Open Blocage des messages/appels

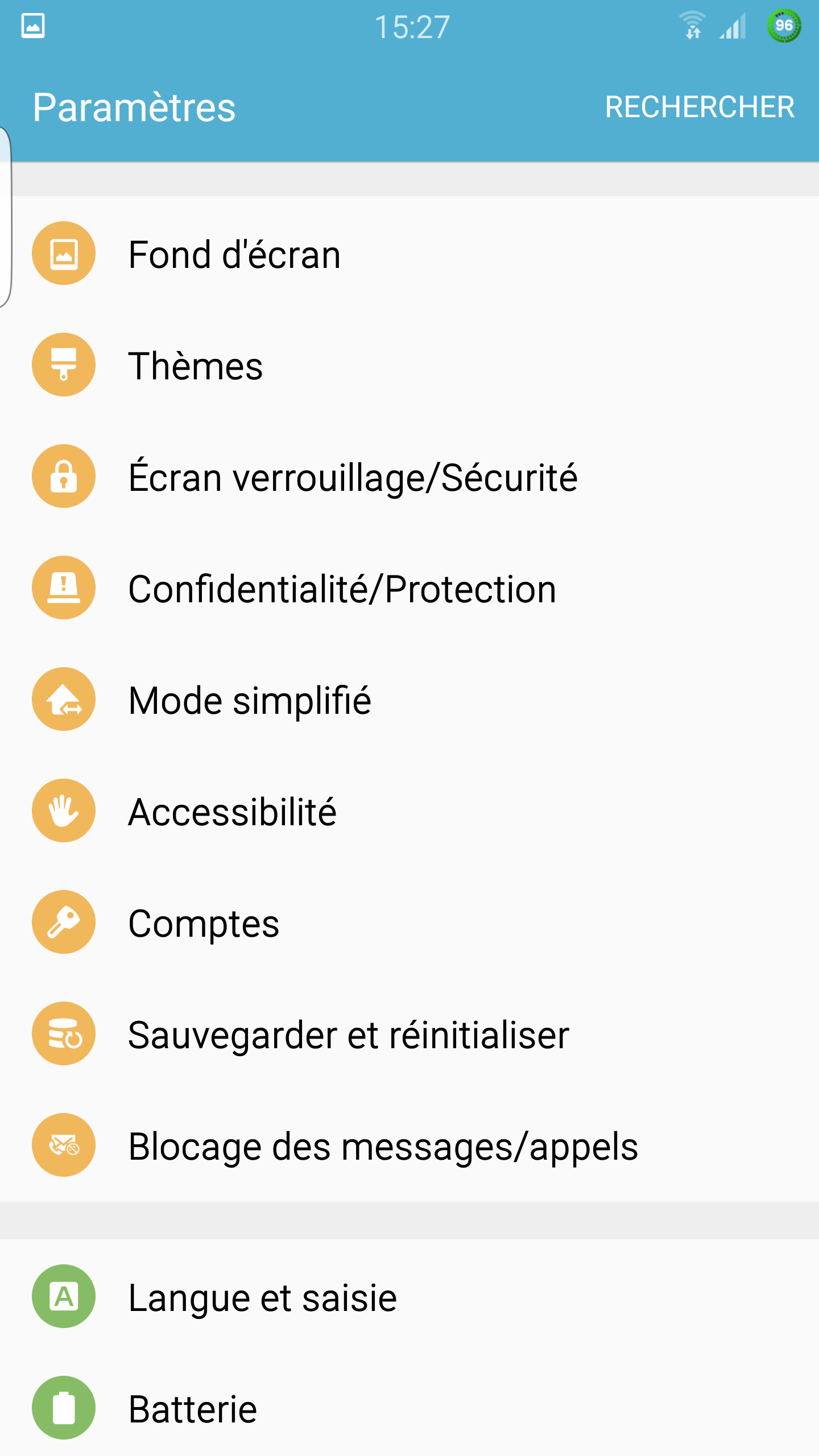pos(383,1145)
